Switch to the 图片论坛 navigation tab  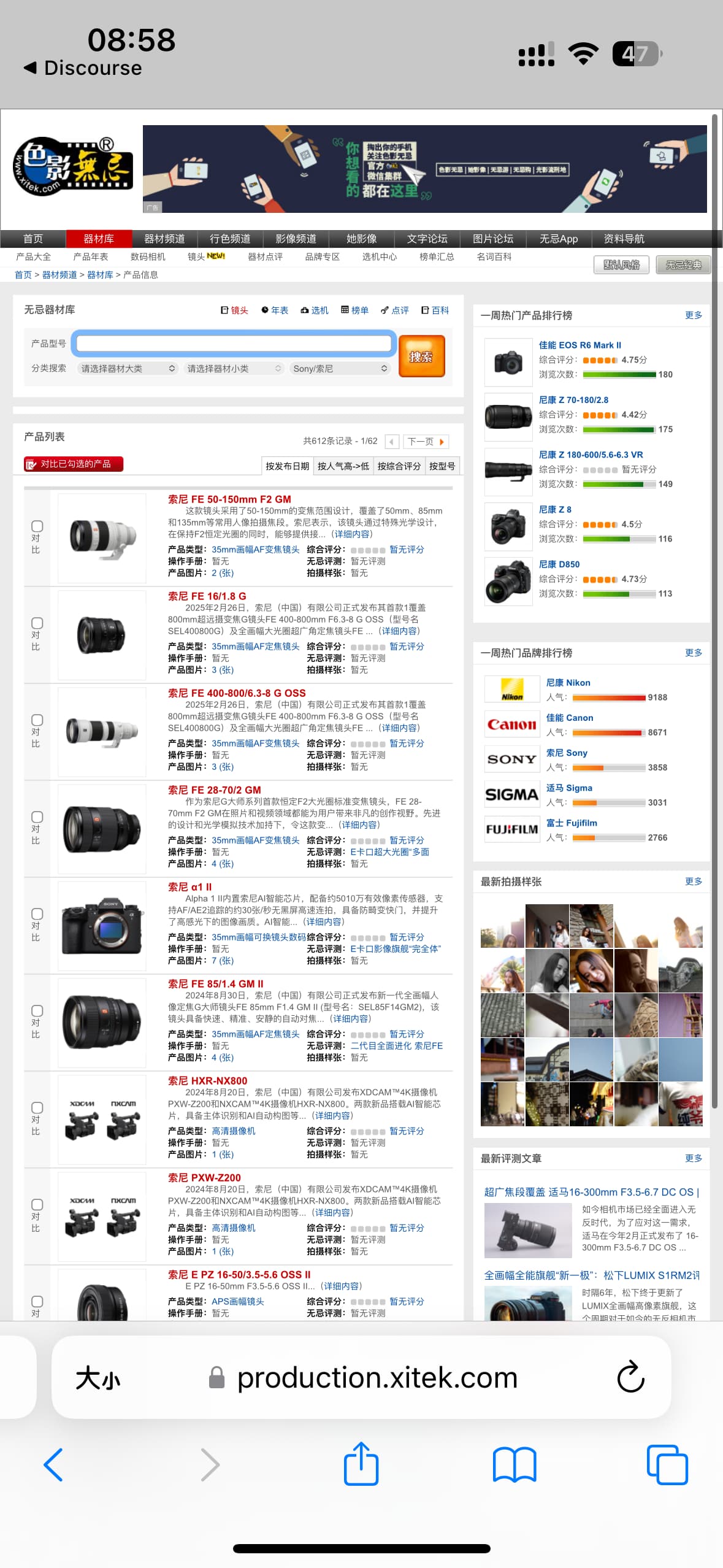[x=492, y=239]
